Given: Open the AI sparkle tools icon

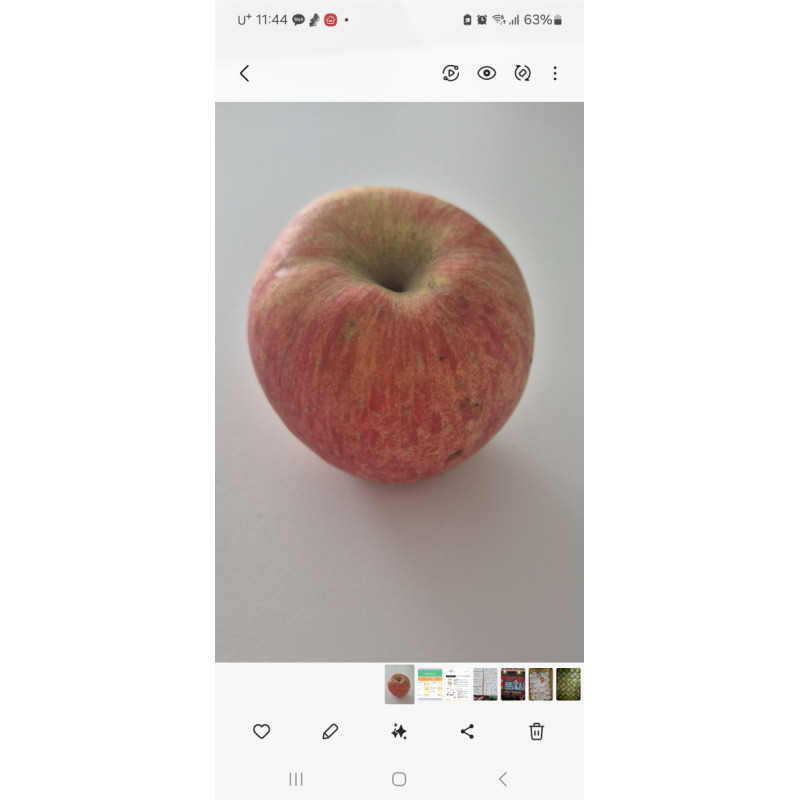Looking at the screenshot, I should click(x=399, y=732).
